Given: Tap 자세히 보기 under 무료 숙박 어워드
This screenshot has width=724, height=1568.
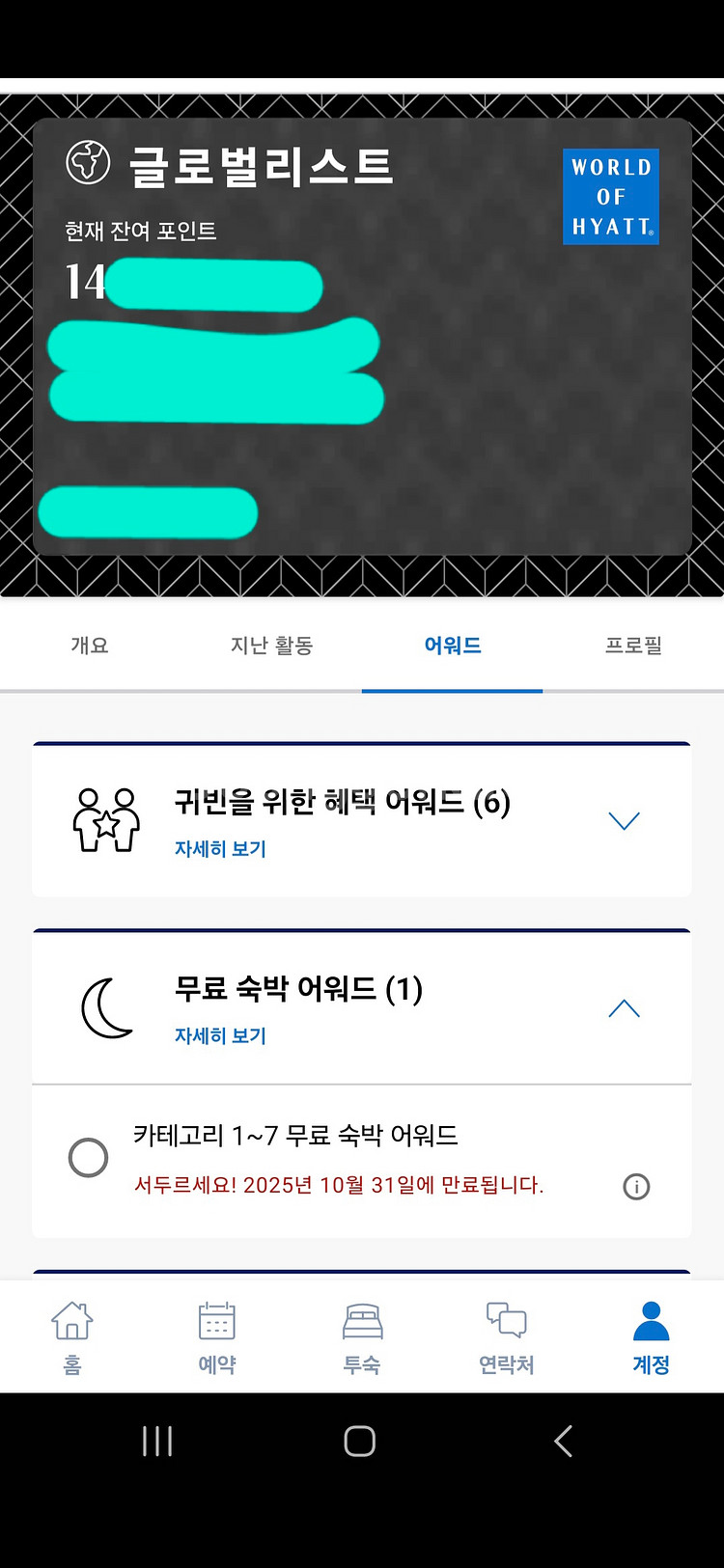Looking at the screenshot, I should click(220, 1036).
